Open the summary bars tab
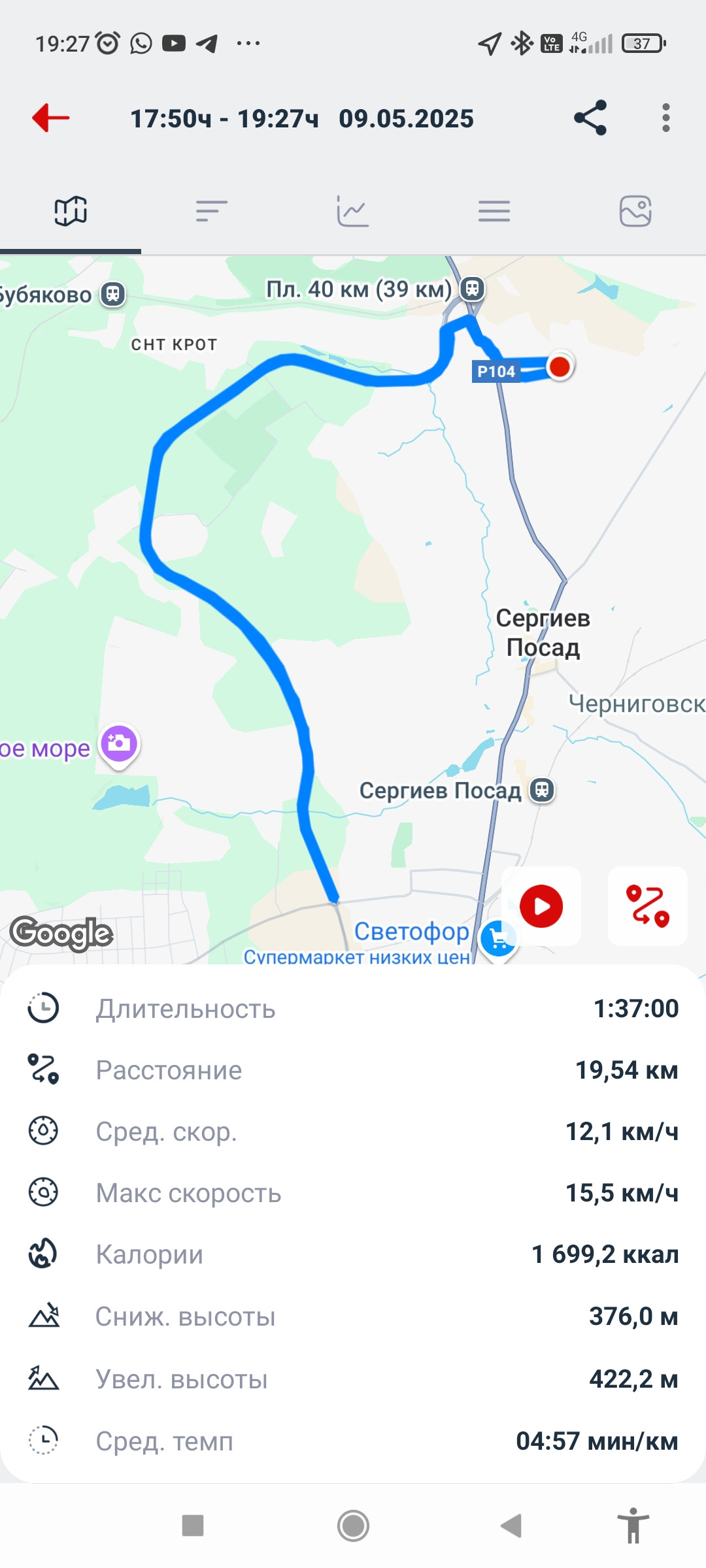This screenshot has height=1568, width=706. tap(212, 211)
